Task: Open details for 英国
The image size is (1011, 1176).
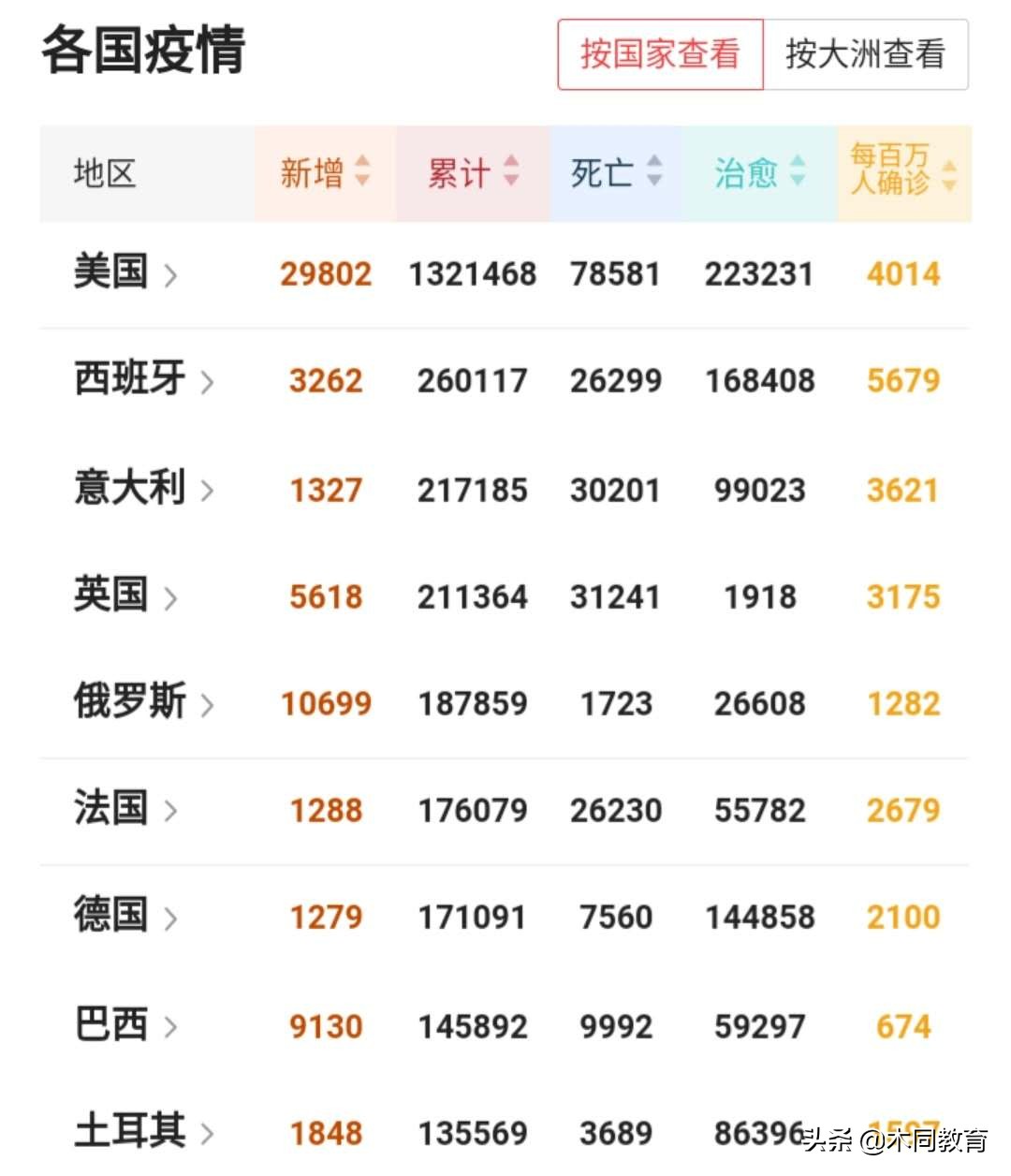Action: coord(125,595)
